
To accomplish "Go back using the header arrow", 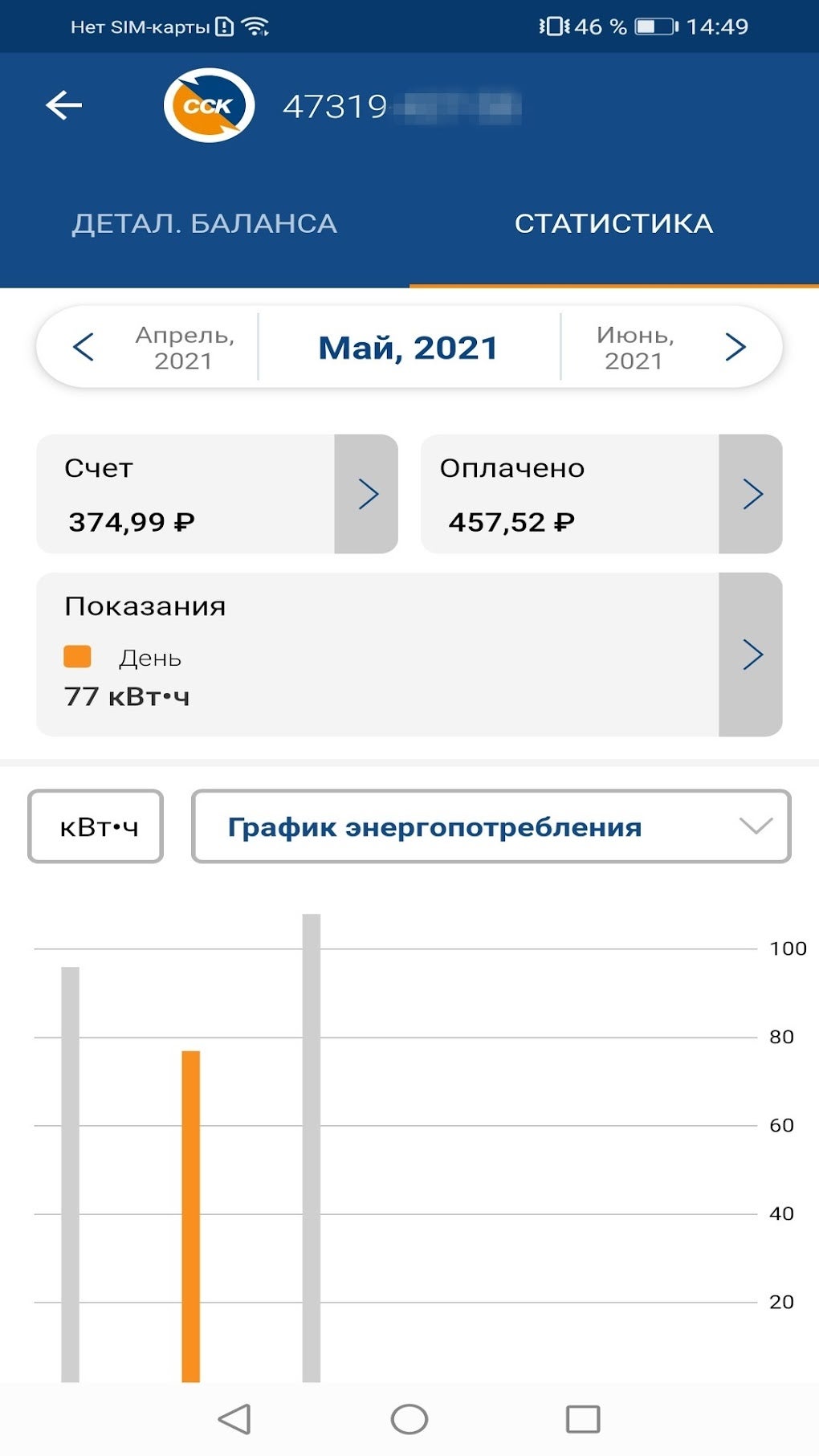I will pyautogui.click(x=64, y=105).
